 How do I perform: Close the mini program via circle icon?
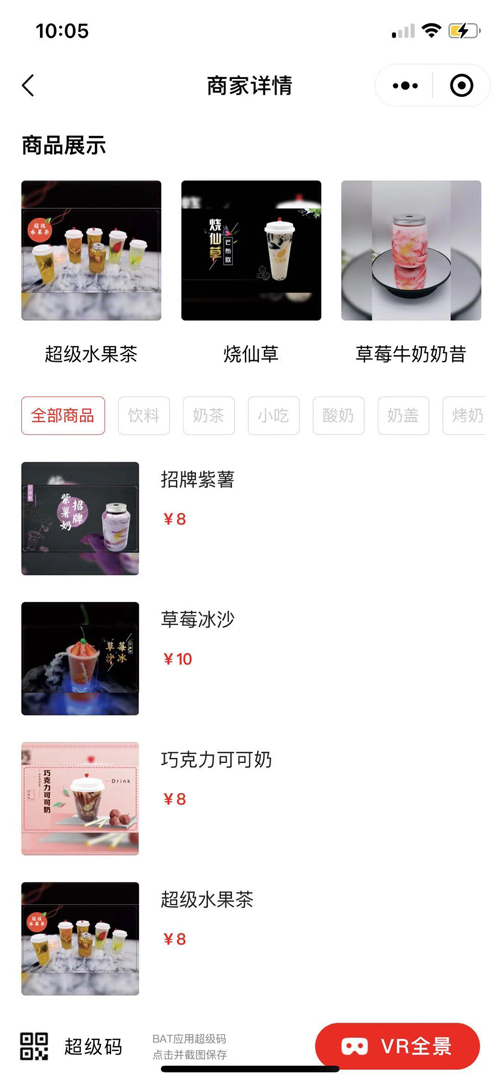tap(461, 86)
